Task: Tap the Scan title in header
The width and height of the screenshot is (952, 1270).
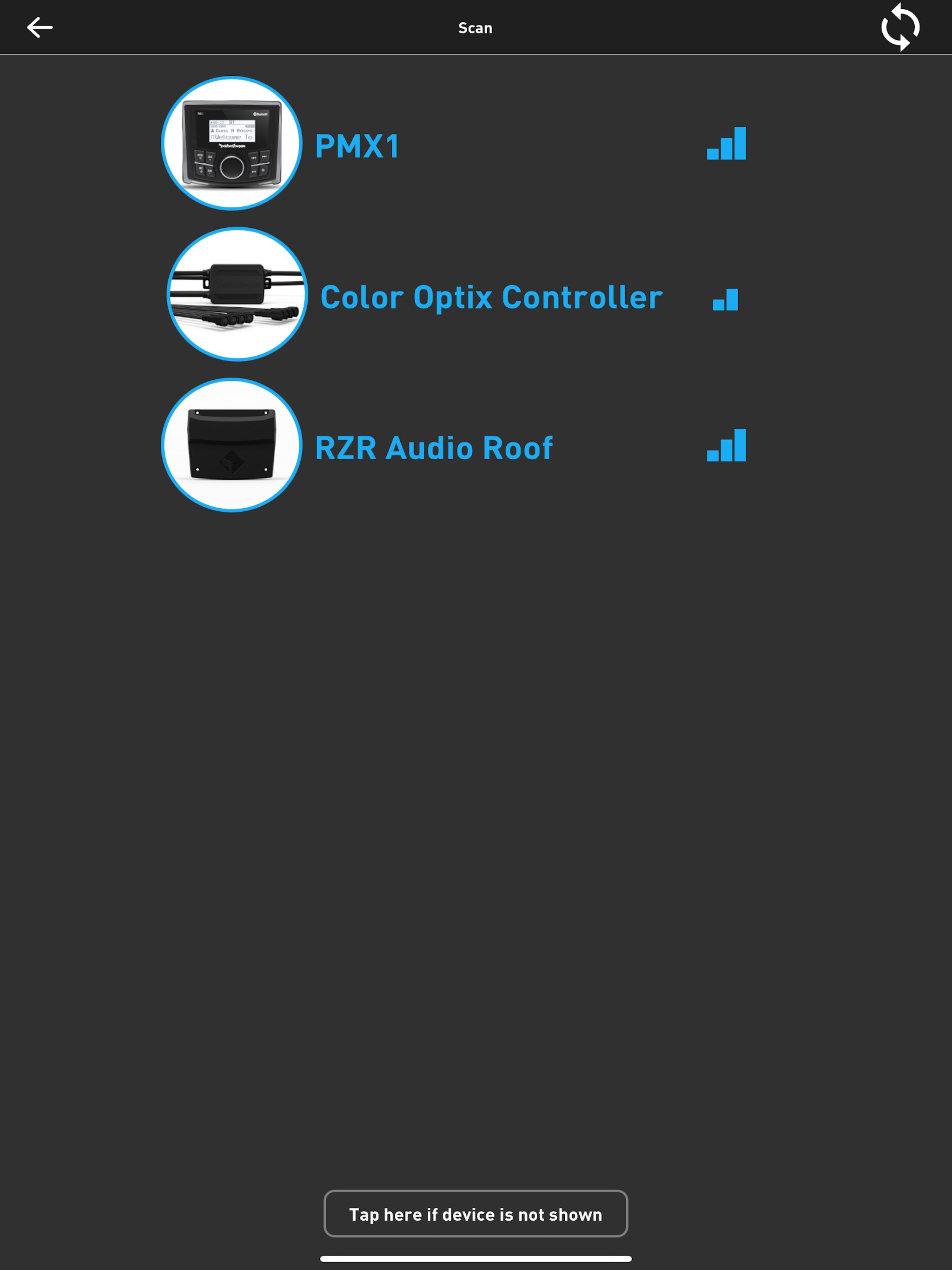Action: click(476, 27)
